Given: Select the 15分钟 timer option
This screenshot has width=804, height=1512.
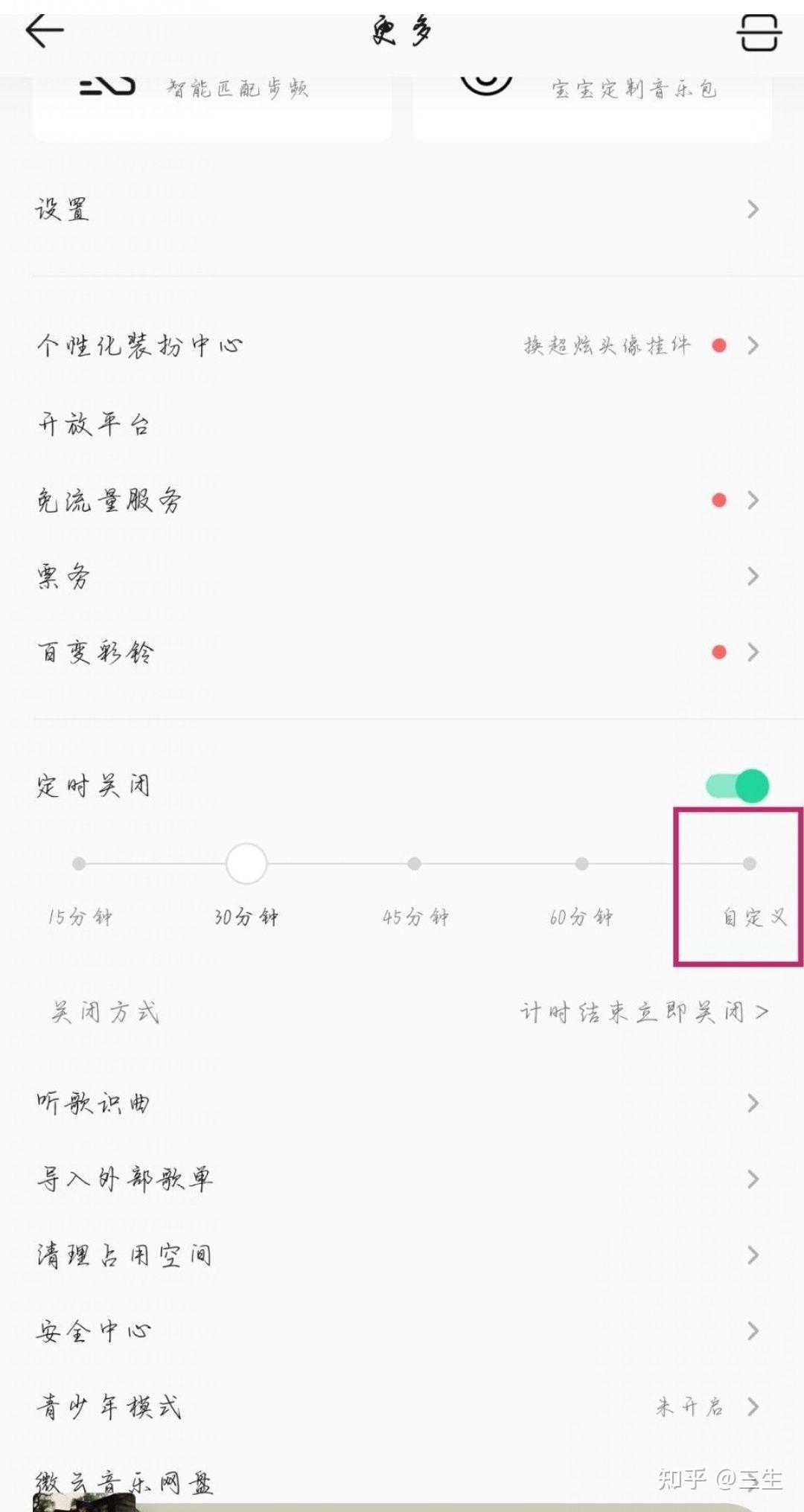Looking at the screenshot, I should point(79,889).
